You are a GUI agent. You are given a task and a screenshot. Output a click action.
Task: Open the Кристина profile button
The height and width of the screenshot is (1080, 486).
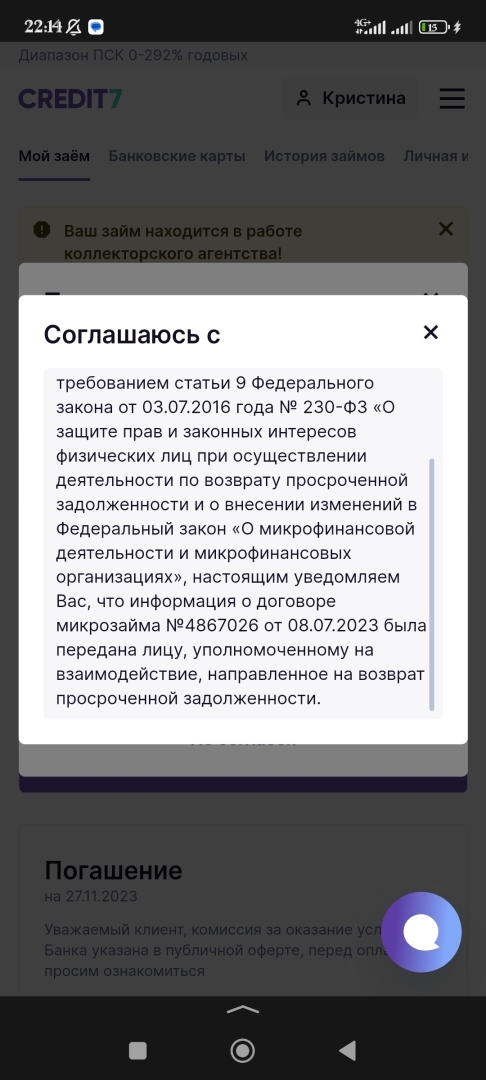350,98
